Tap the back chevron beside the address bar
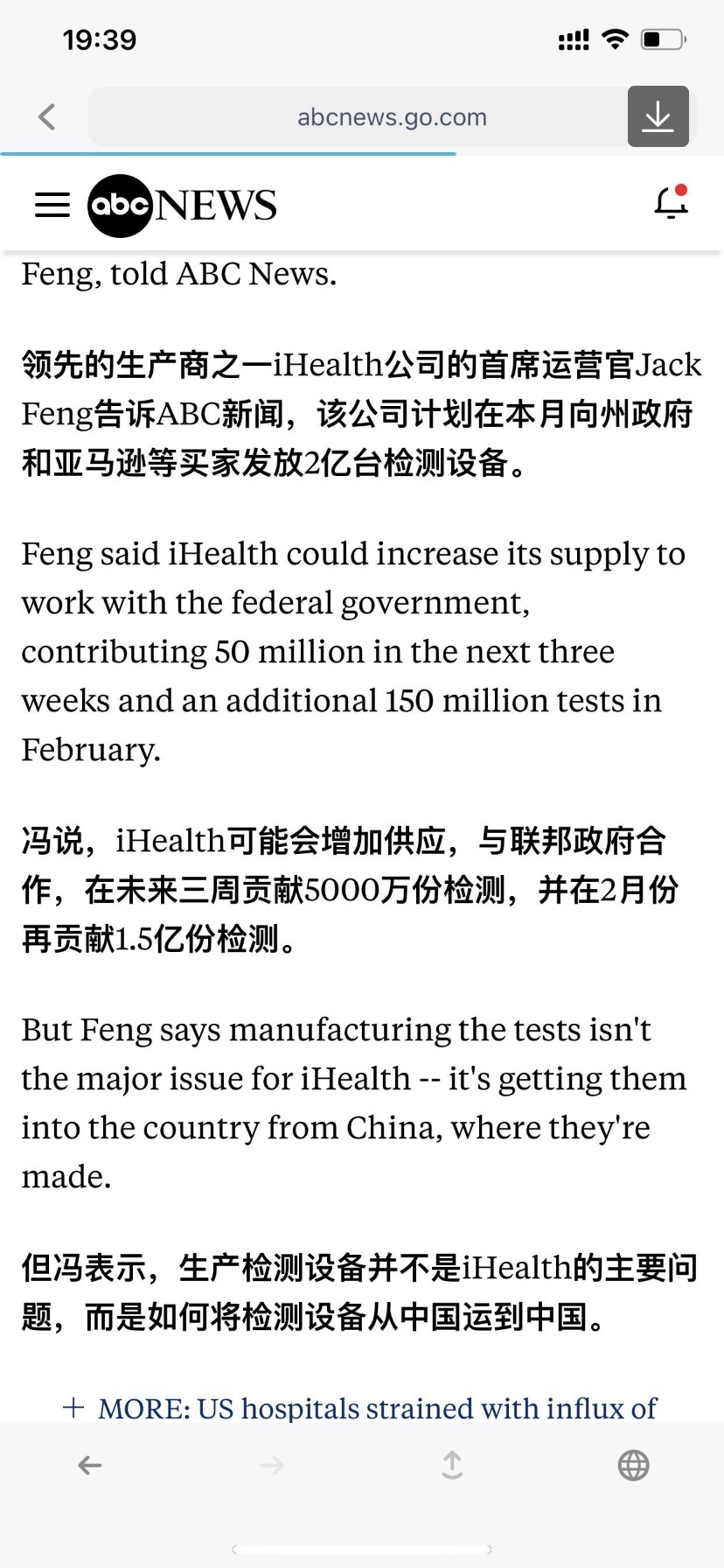This screenshot has height=1568, width=724. pos(47,116)
